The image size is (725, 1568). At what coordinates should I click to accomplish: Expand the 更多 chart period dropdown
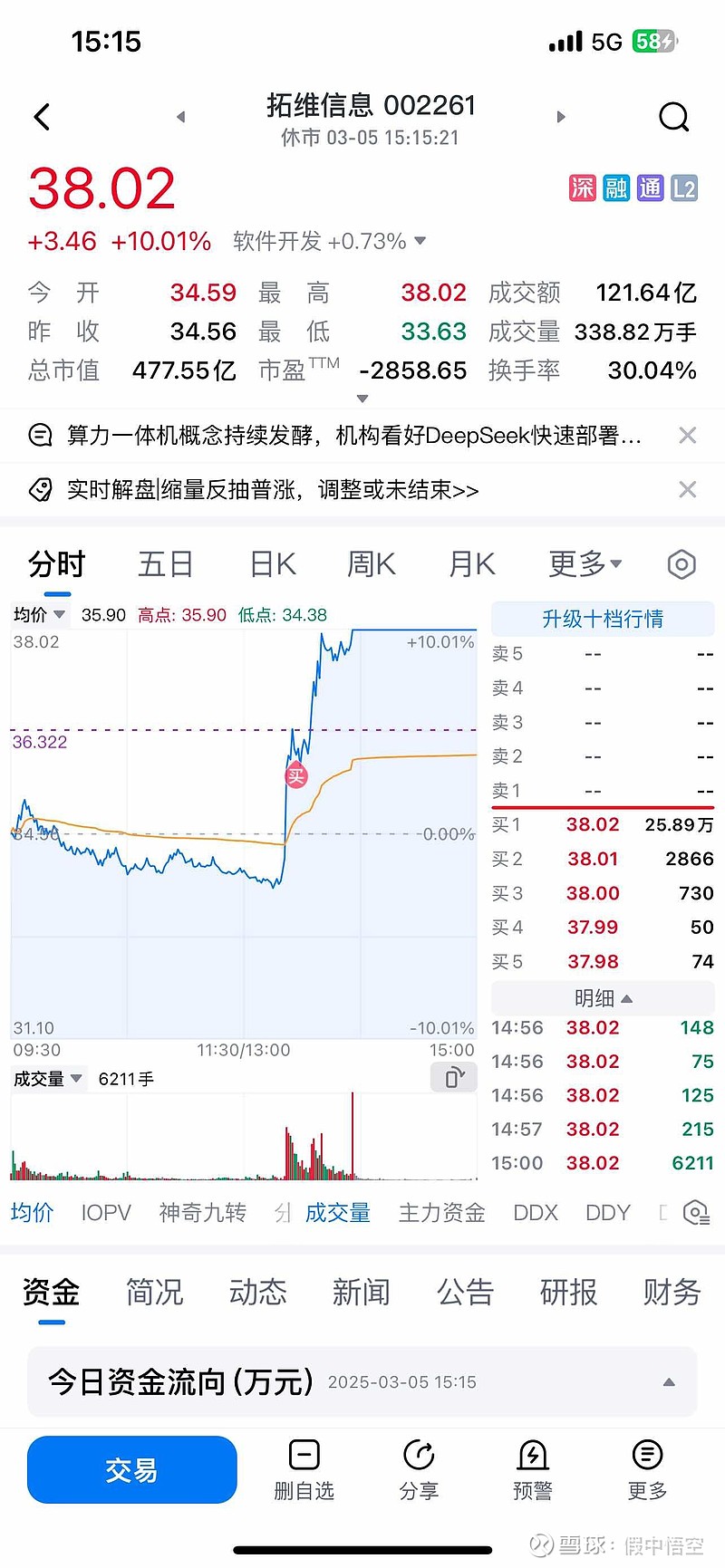(x=584, y=563)
